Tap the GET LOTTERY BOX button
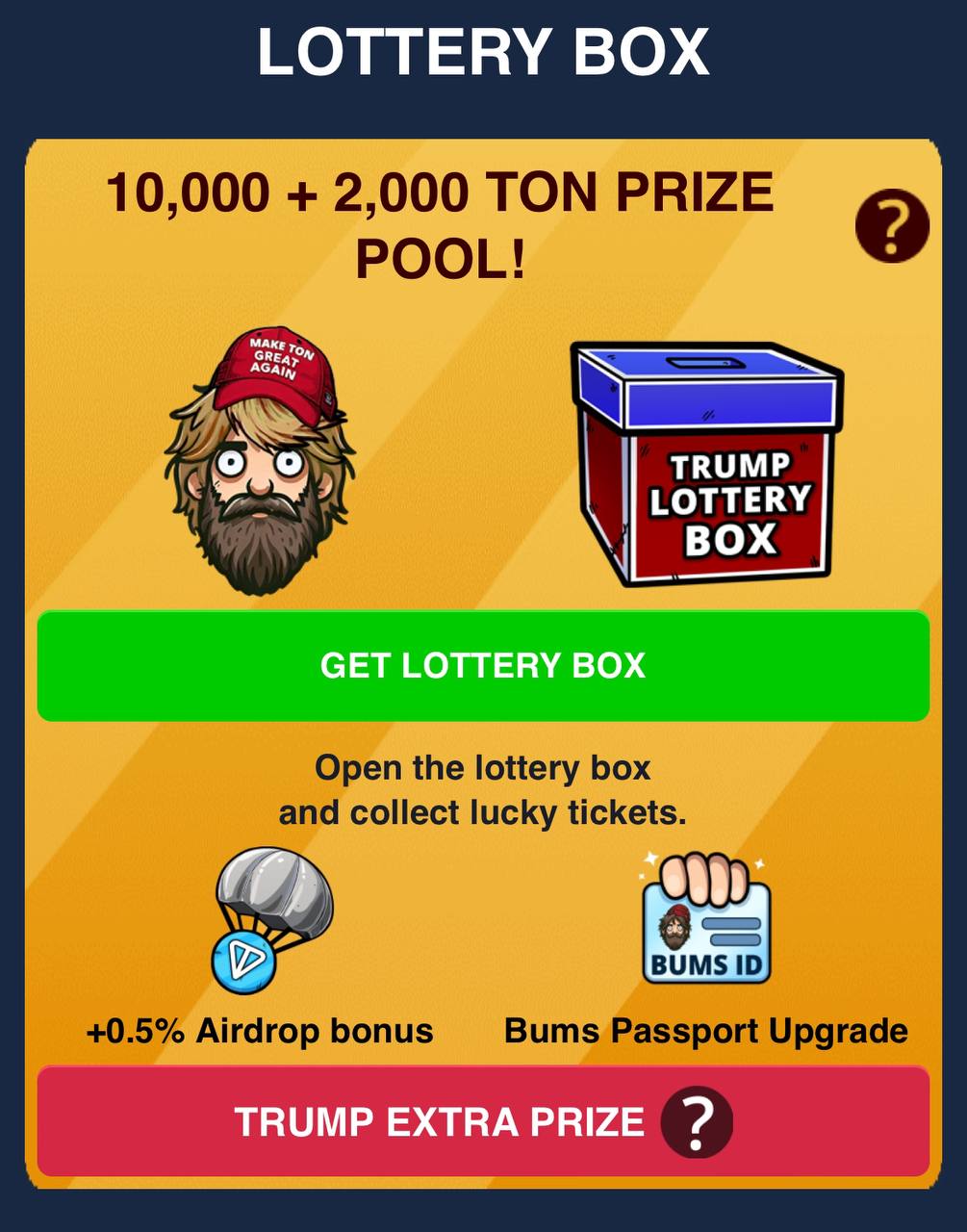Viewport: 967px width, 1232px height. tap(483, 666)
